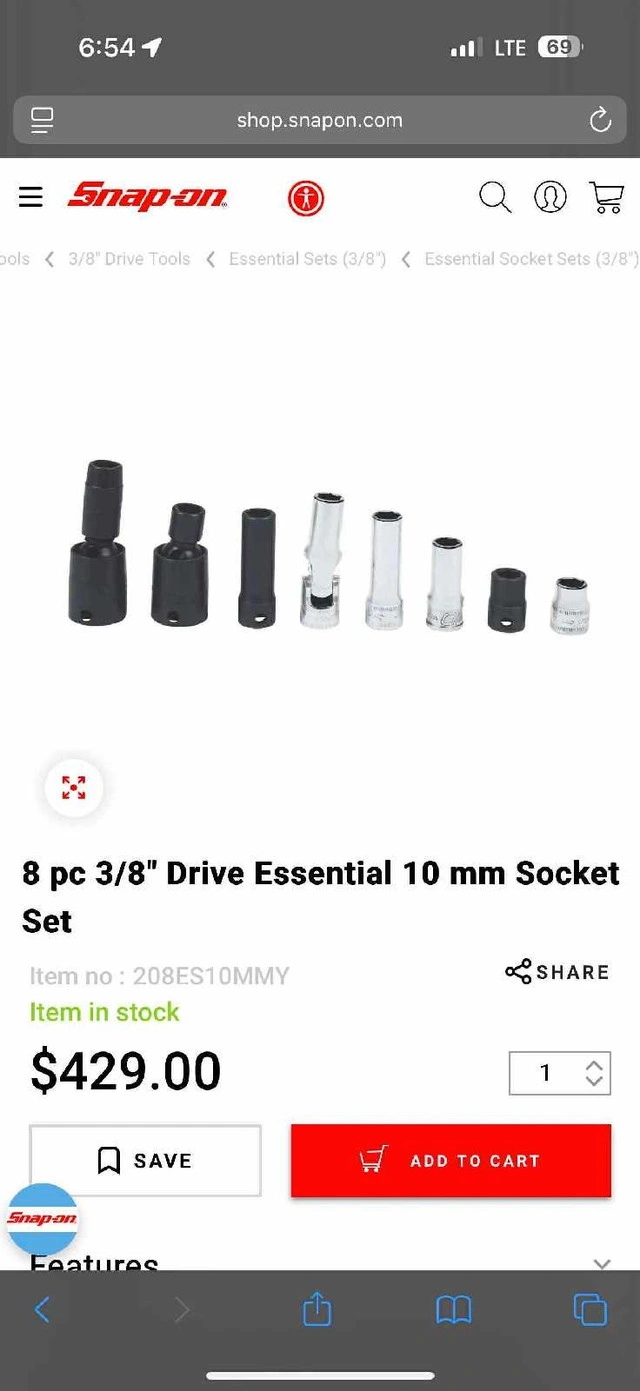The width and height of the screenshot is (640, 1391).
Task: Add the socket set to cart
Action: point(451,1160)
